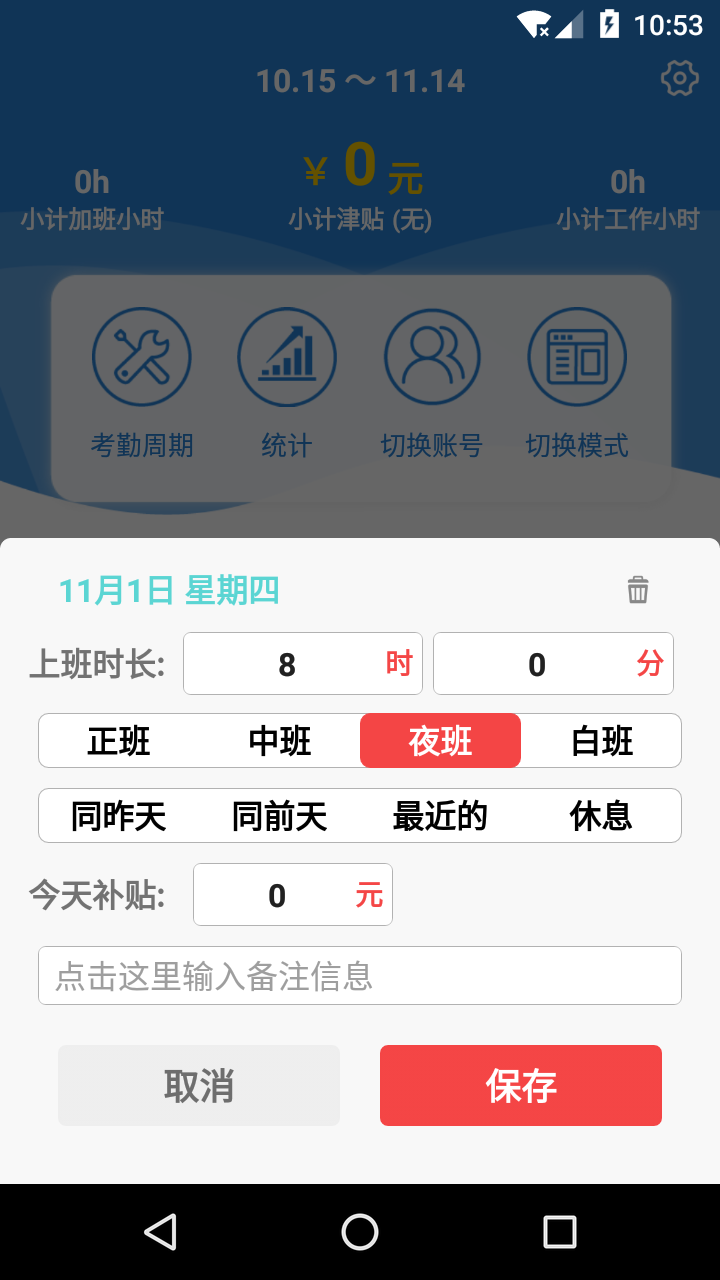This screenshot has height=1280, width=720.
Task: Tap 切换模式 to switch modes
Action: 577,380
